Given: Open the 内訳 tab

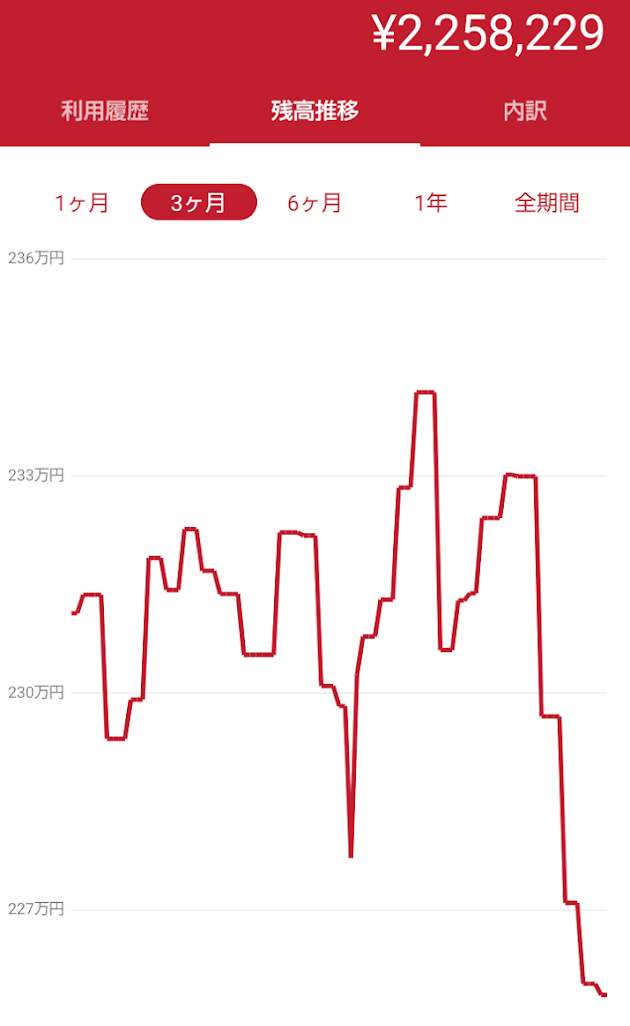Looking at the screenshot, I should (x=525, y=111).
